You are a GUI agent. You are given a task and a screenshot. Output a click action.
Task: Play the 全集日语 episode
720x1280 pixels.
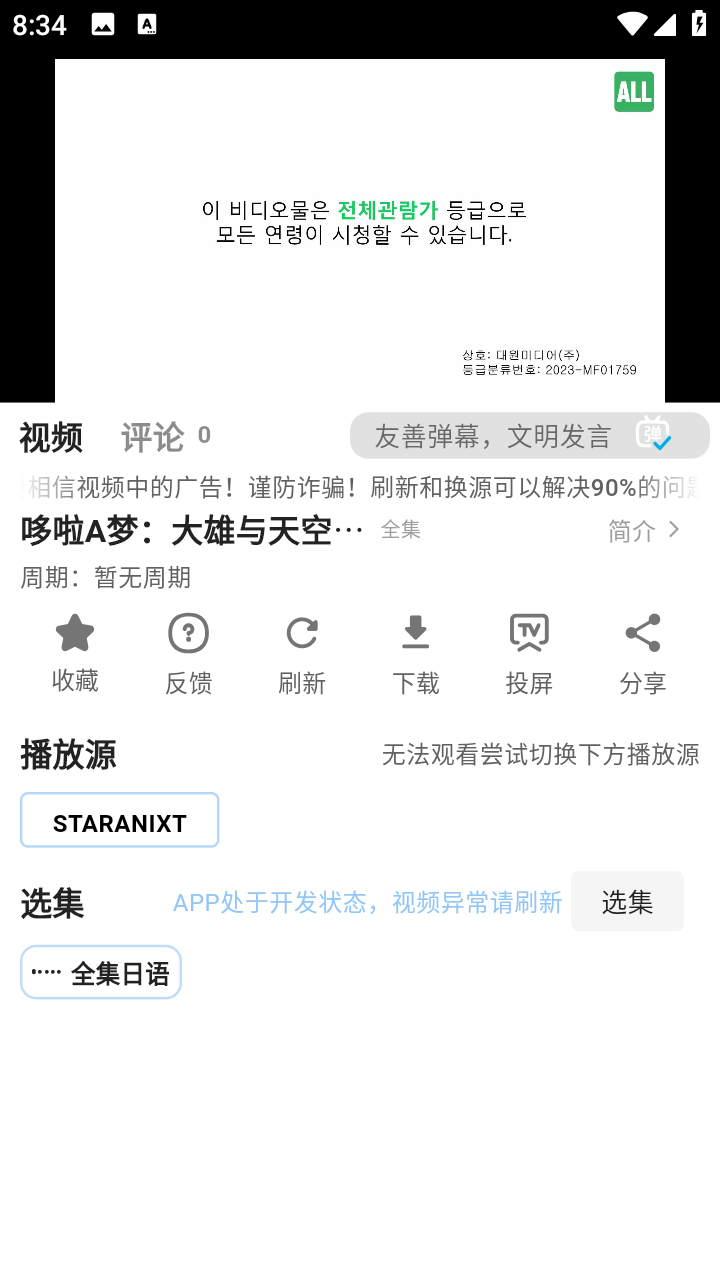point(101,973)
